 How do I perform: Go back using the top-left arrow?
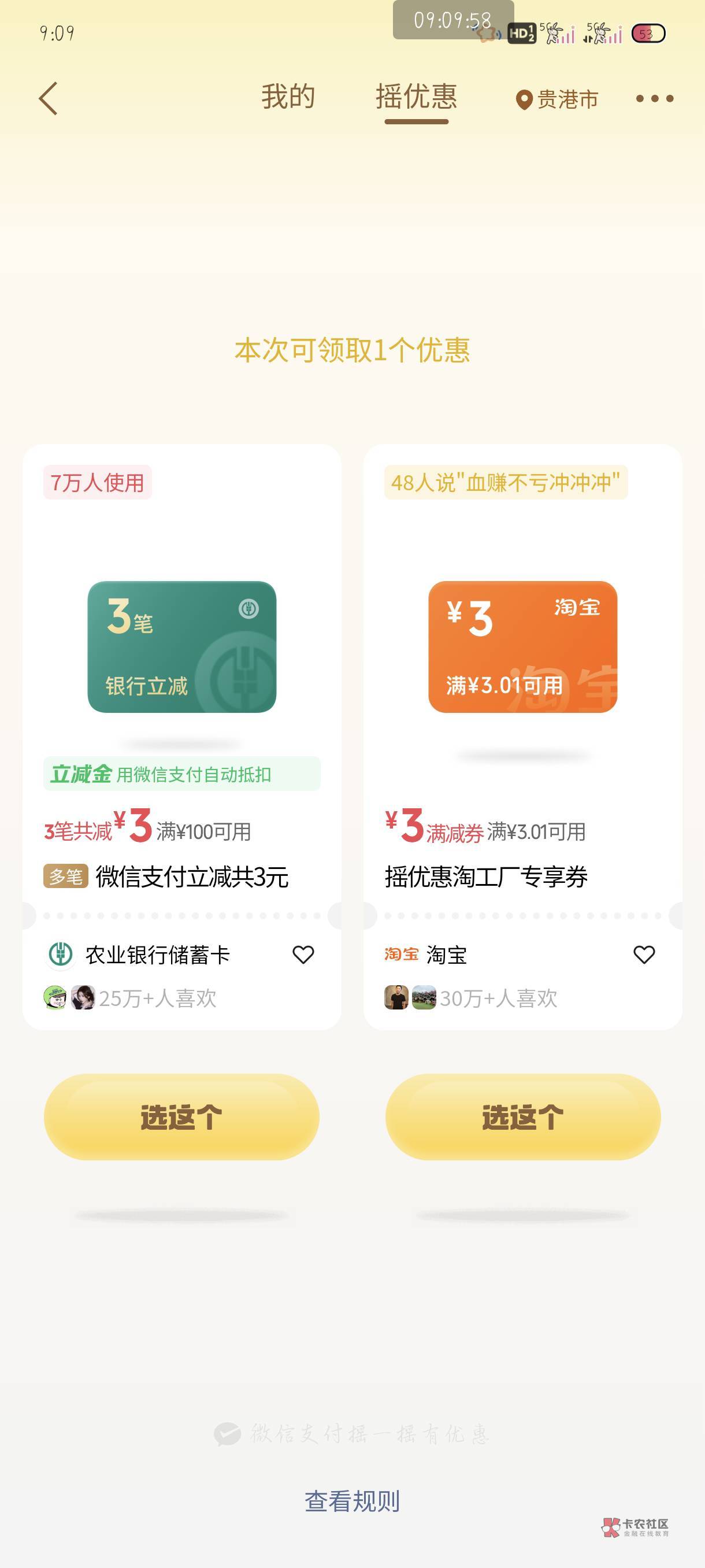(48, 99)
